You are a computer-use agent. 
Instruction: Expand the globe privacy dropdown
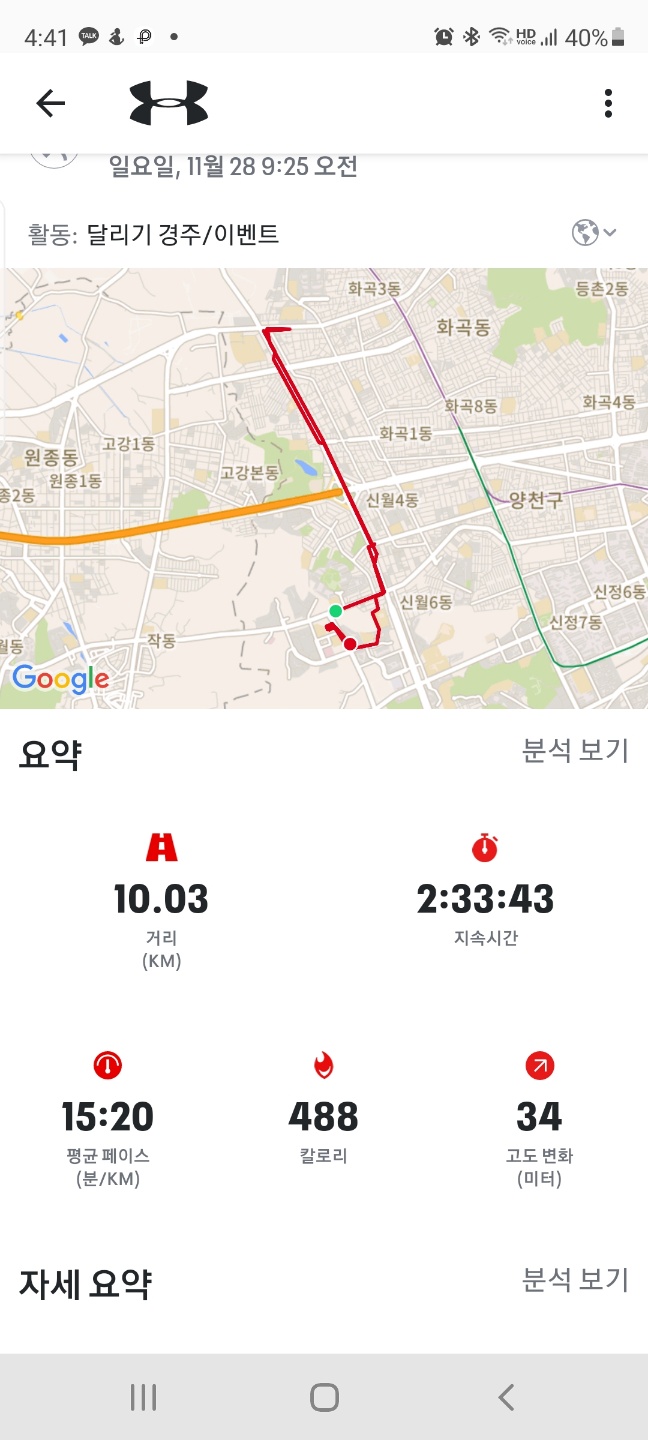tap(594, 233)
